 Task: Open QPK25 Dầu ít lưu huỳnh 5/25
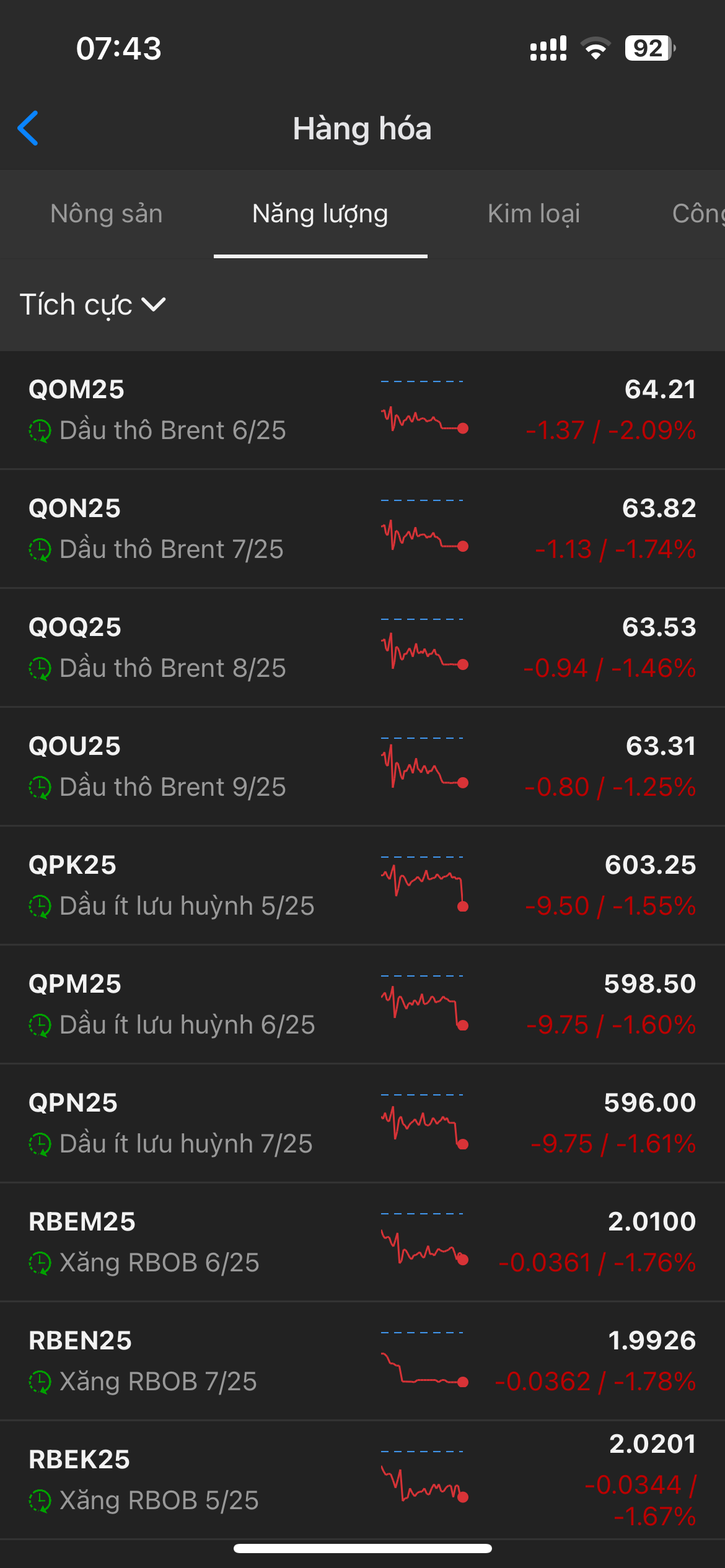pos(362,886)
